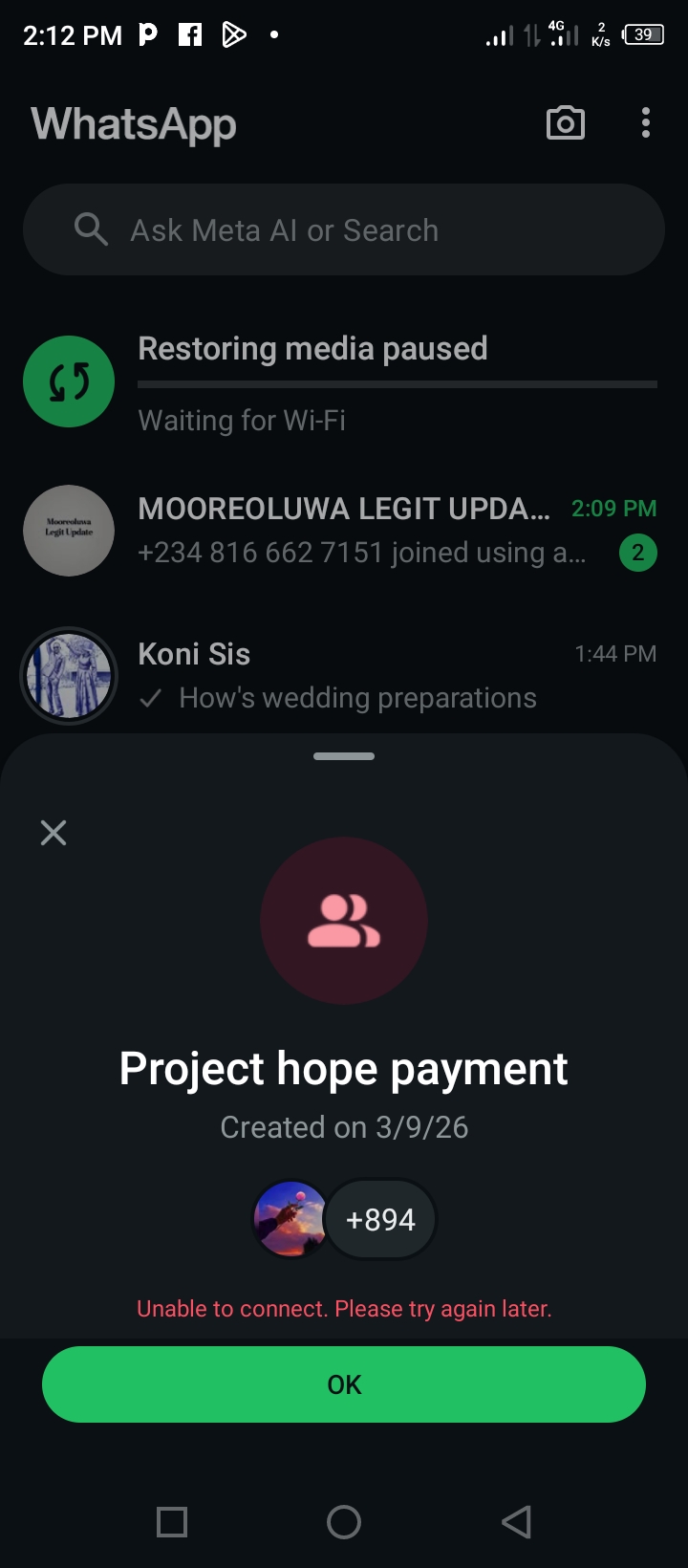The image size is (688, 1568).
Task: View the +894 group members
Action: coord(380,1220)
